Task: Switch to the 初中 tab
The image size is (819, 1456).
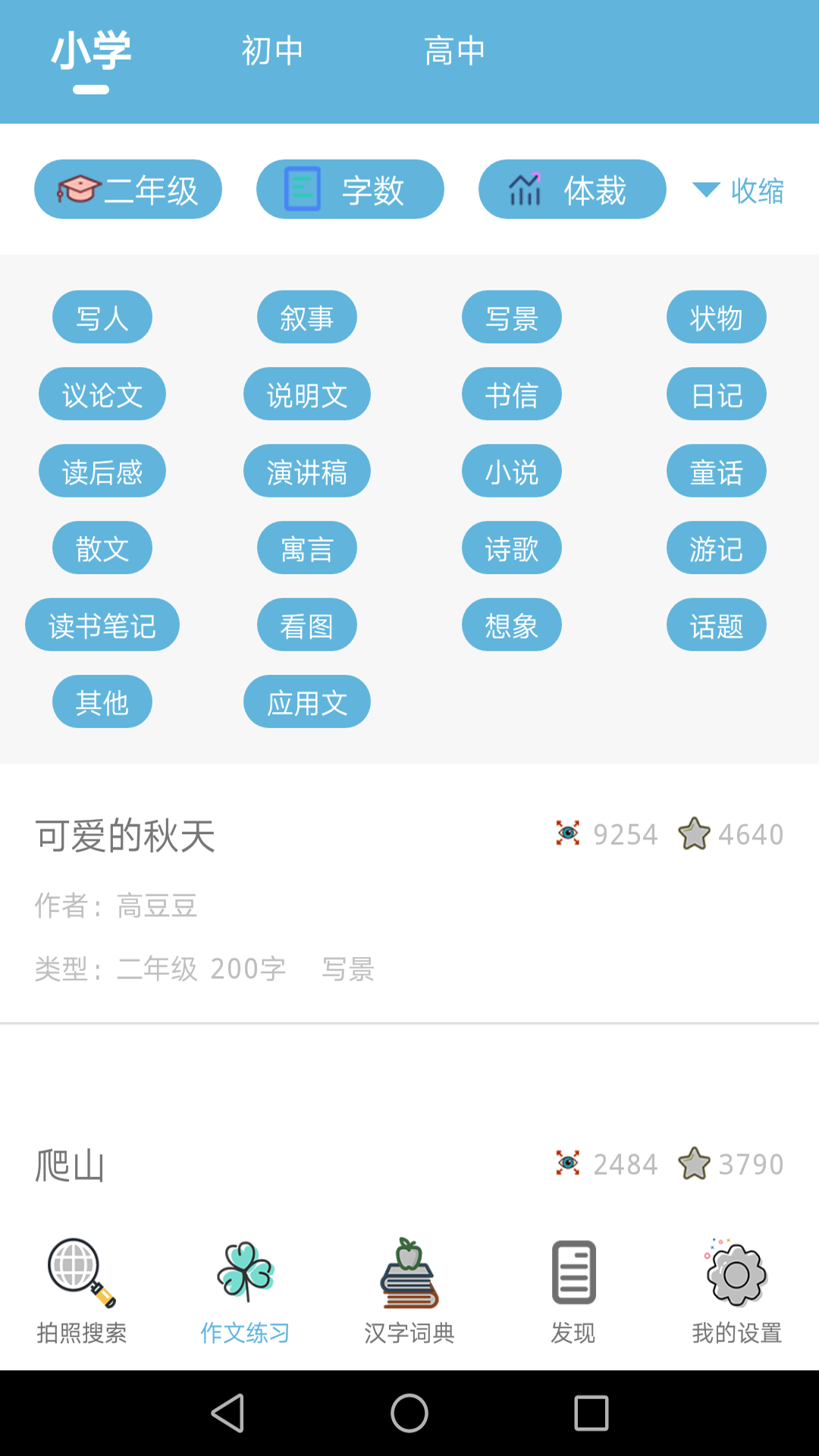Action: pos(272,52)
